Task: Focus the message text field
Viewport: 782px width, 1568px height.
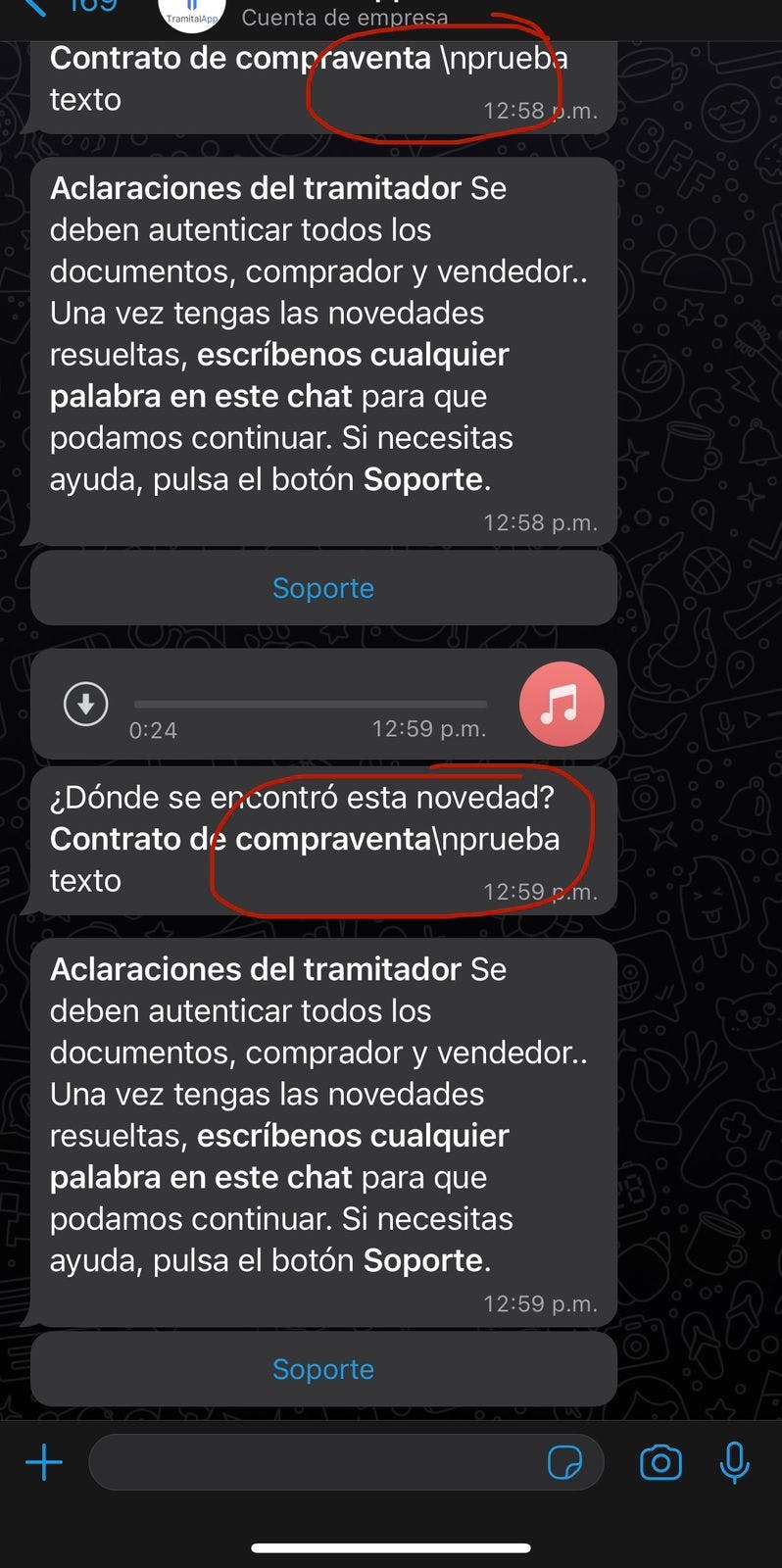Action: [x=314, y=1463]
